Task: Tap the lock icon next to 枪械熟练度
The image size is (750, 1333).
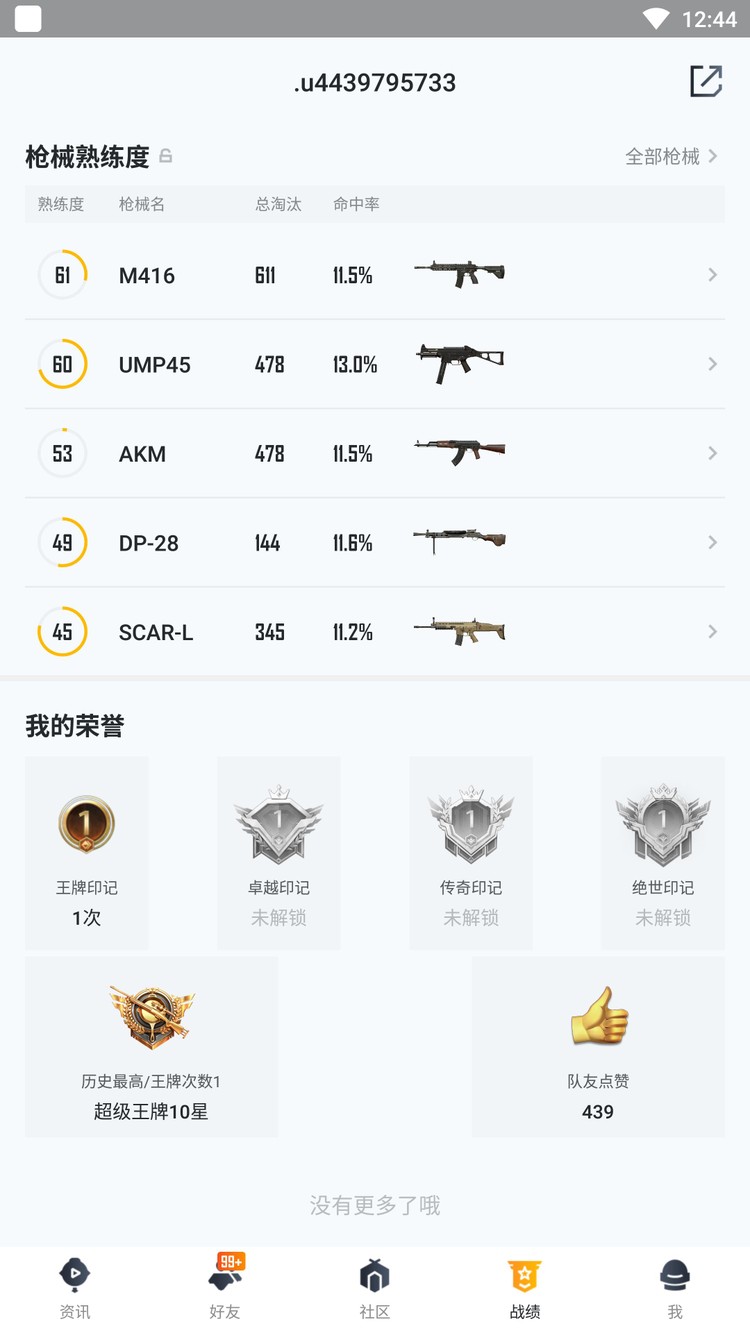Action: (166, 156)
